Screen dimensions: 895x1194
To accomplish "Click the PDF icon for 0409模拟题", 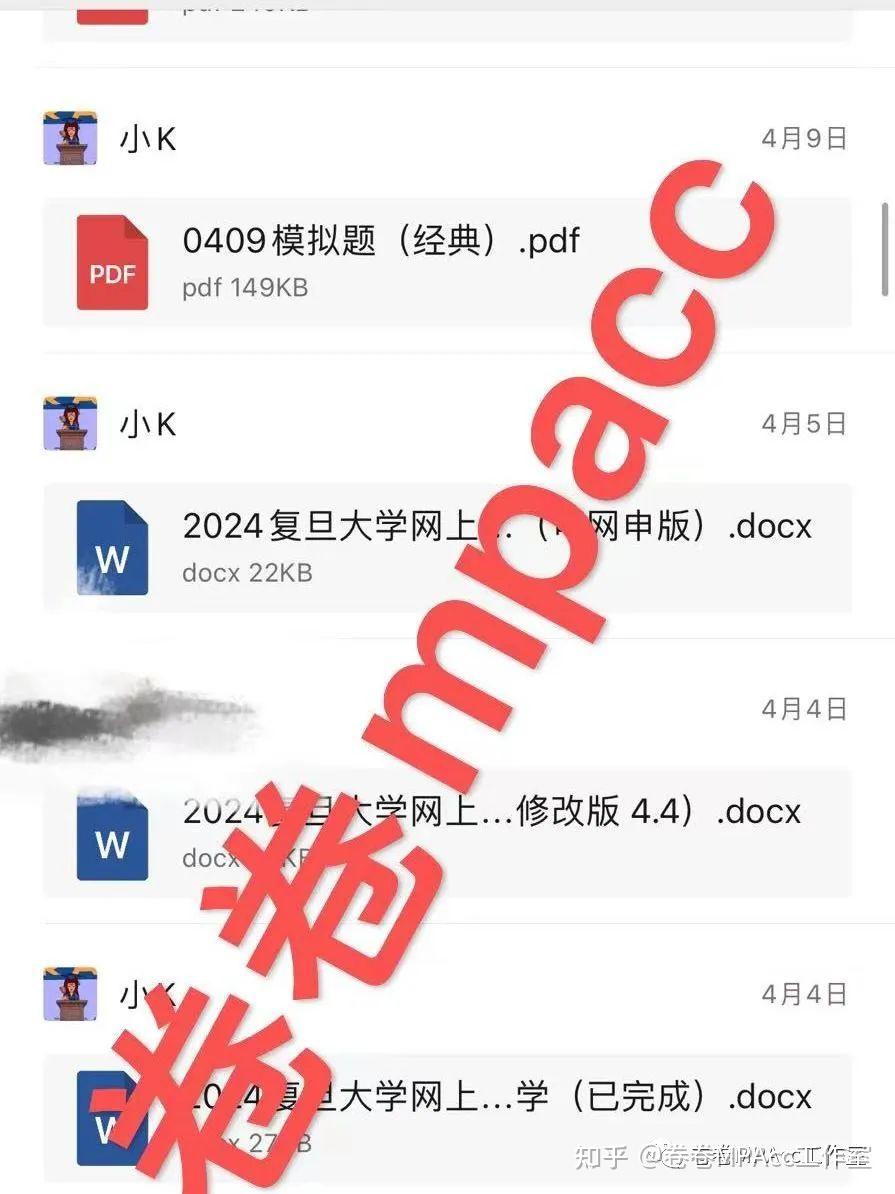I will pos(112,262).
